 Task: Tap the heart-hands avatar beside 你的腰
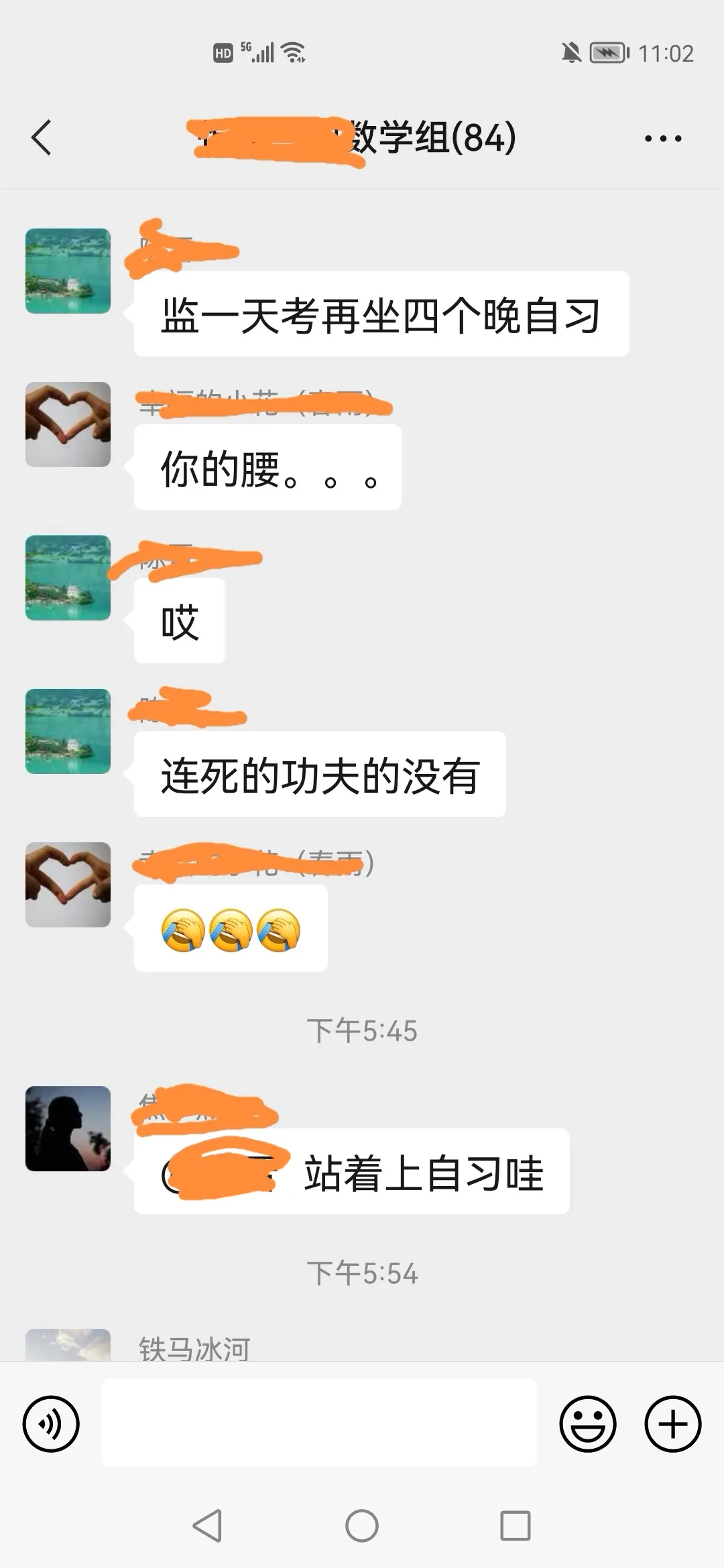[68, 424]
